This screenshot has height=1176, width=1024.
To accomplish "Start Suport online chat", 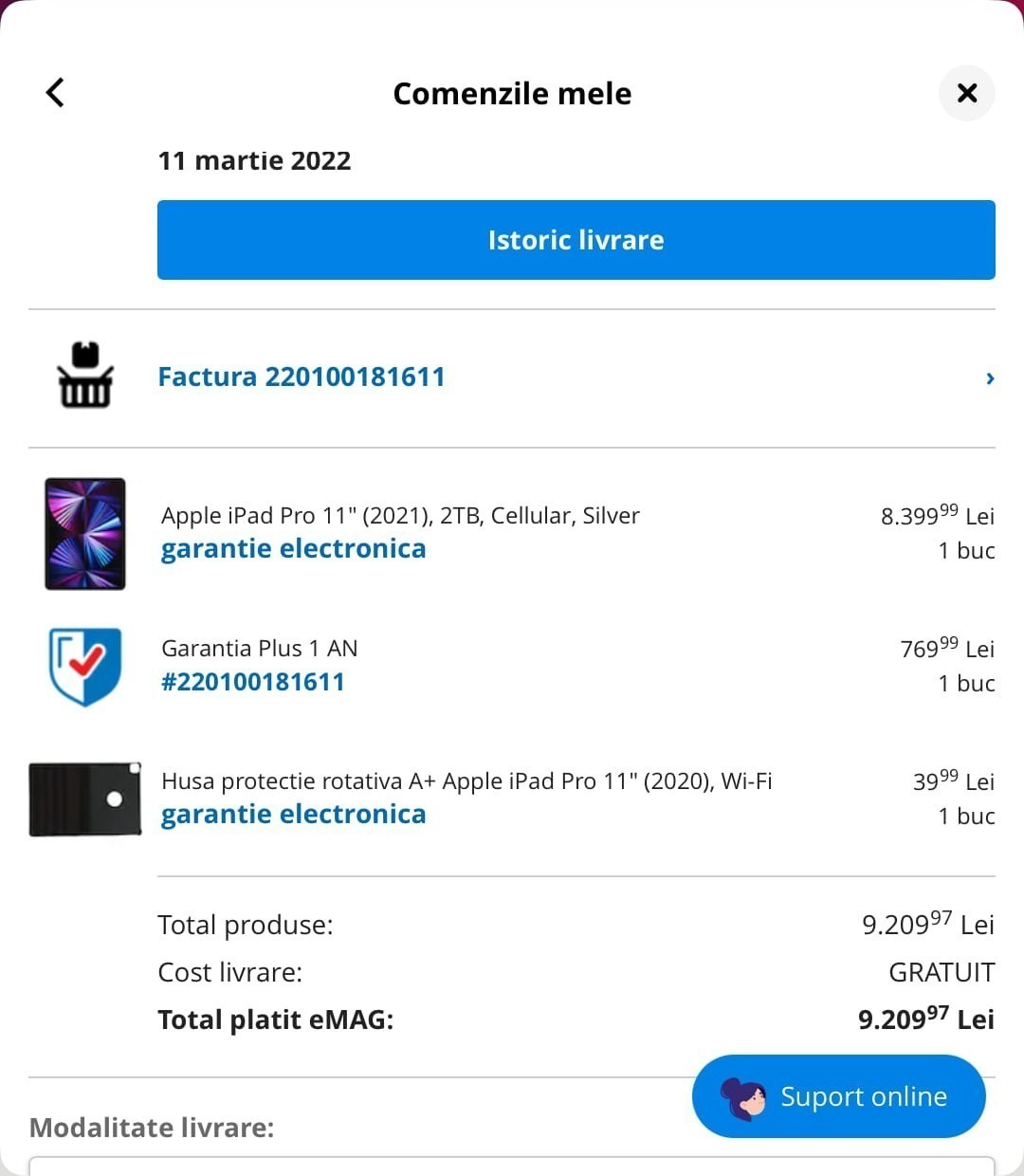I will coord(838,1096).
